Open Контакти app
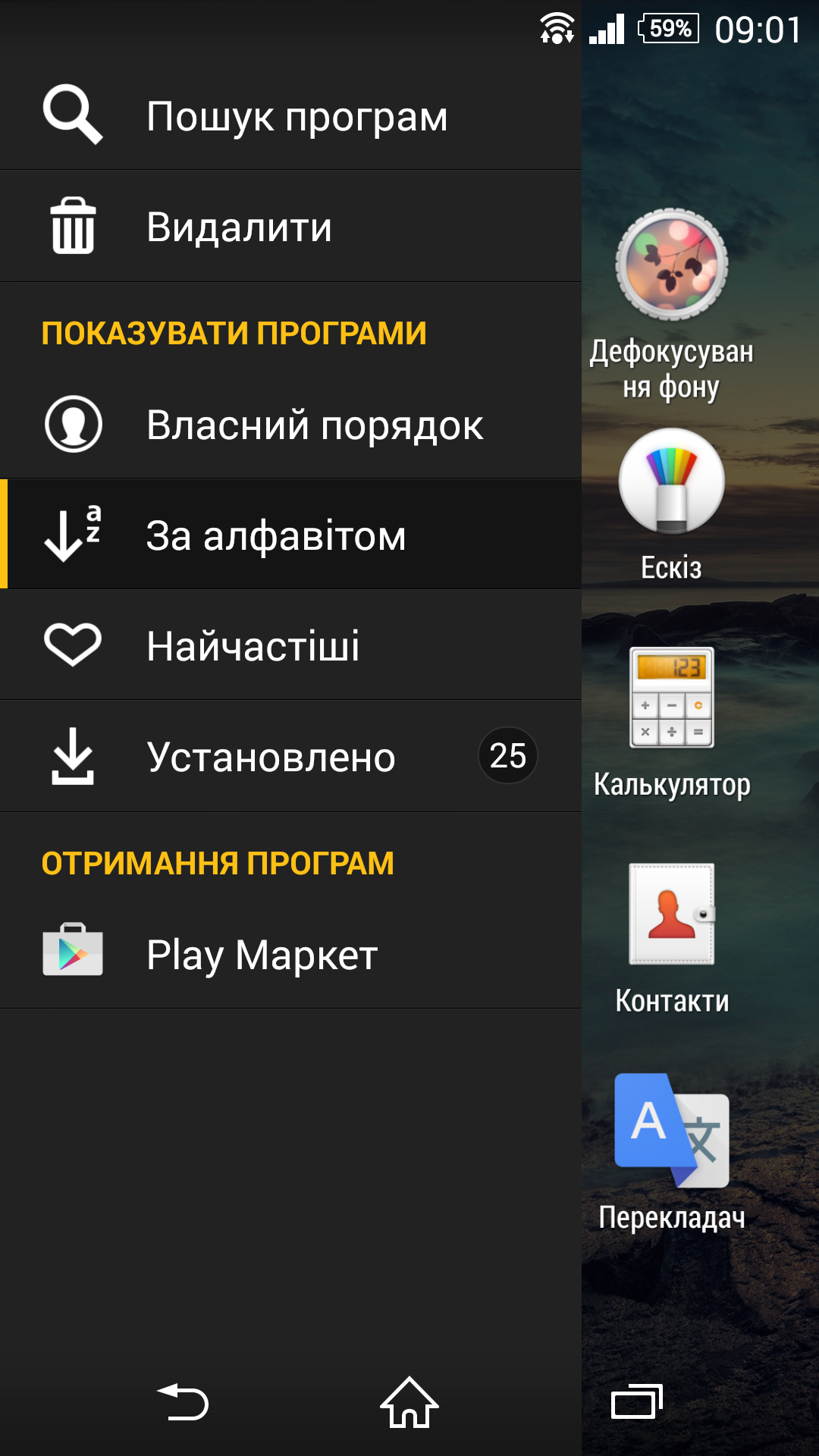 [x=672, y=939]
